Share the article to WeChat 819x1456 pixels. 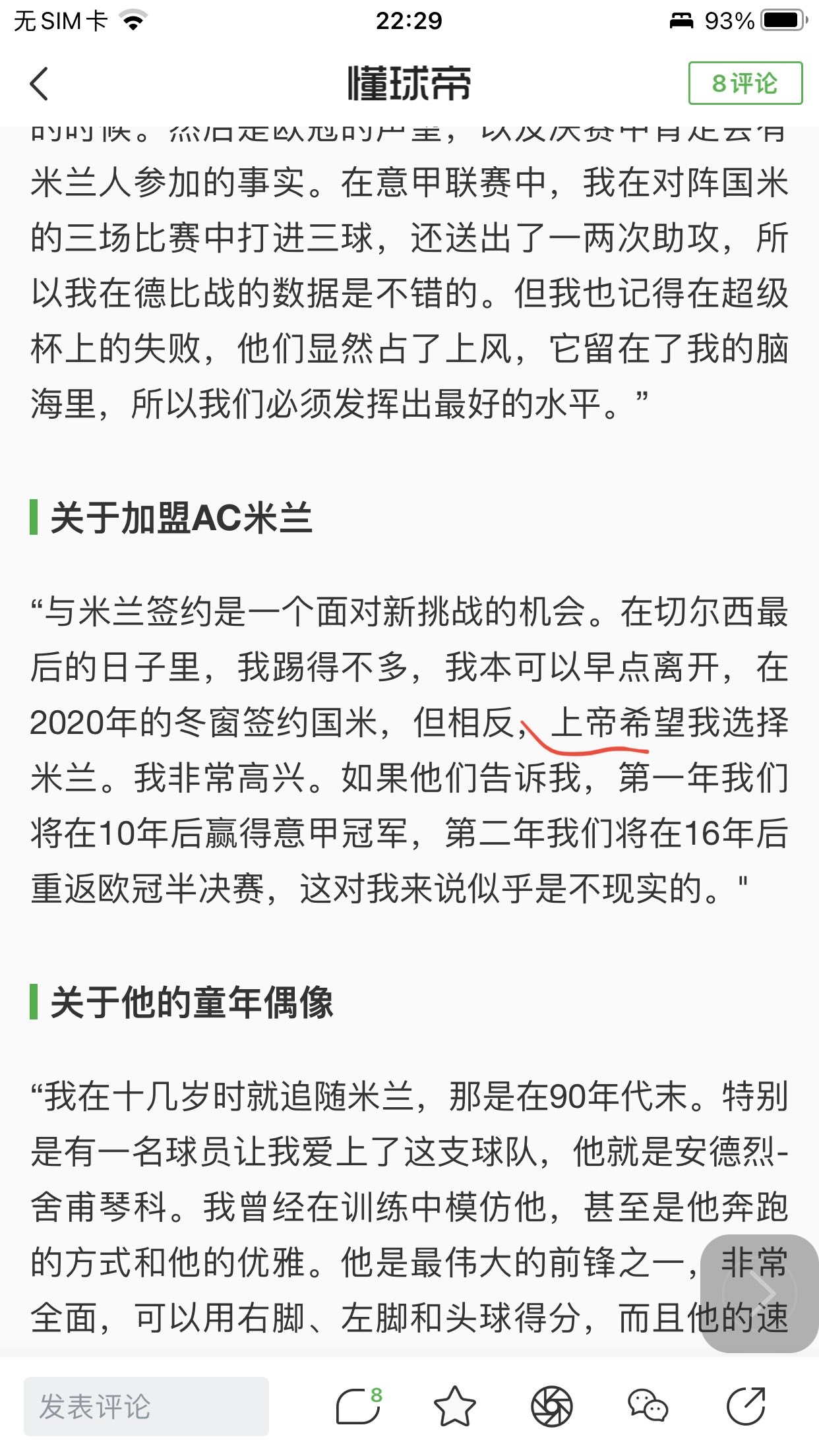648,1406
